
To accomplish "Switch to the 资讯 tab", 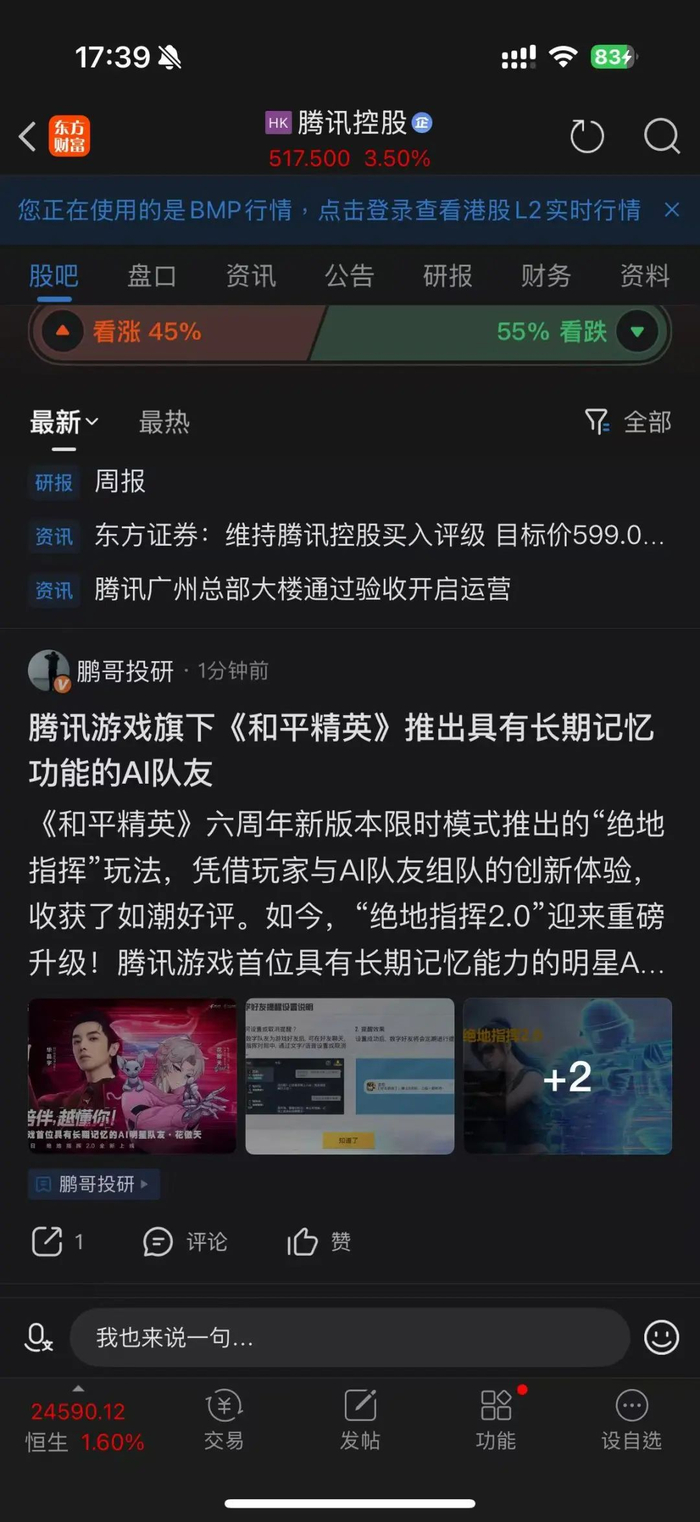I will point(250,275).
